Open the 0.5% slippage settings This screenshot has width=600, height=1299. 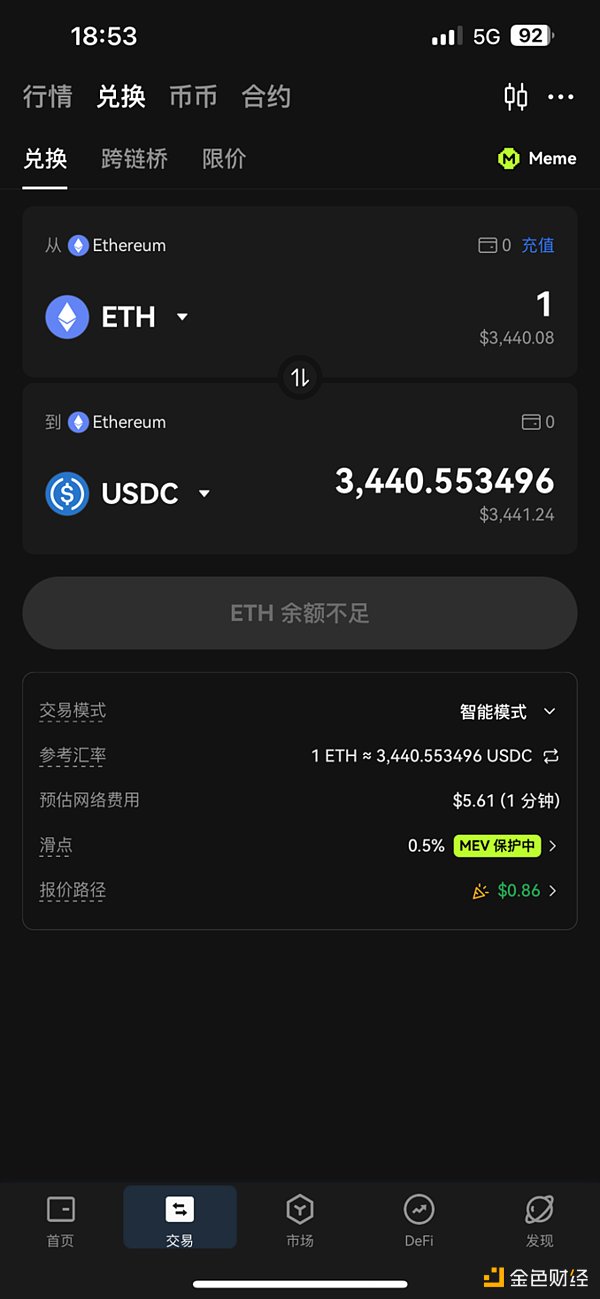482,846
